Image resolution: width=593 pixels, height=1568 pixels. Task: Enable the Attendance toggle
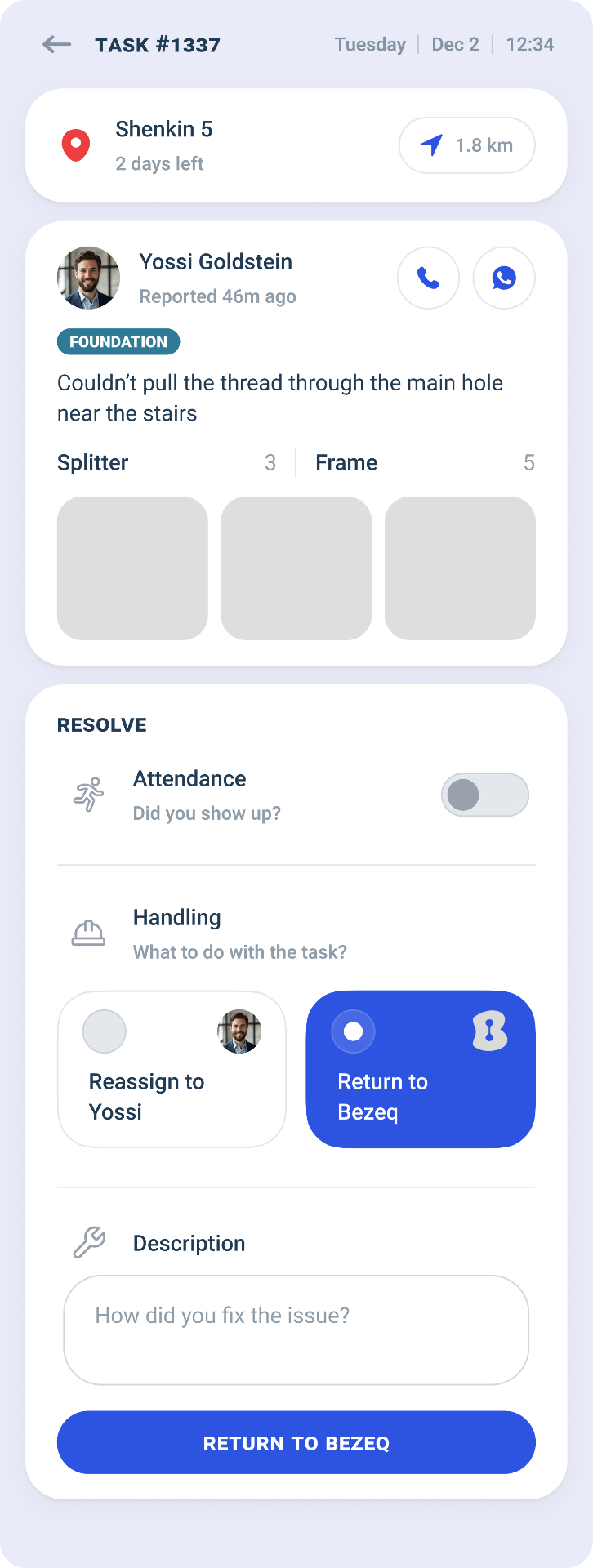tap(484, 794)
